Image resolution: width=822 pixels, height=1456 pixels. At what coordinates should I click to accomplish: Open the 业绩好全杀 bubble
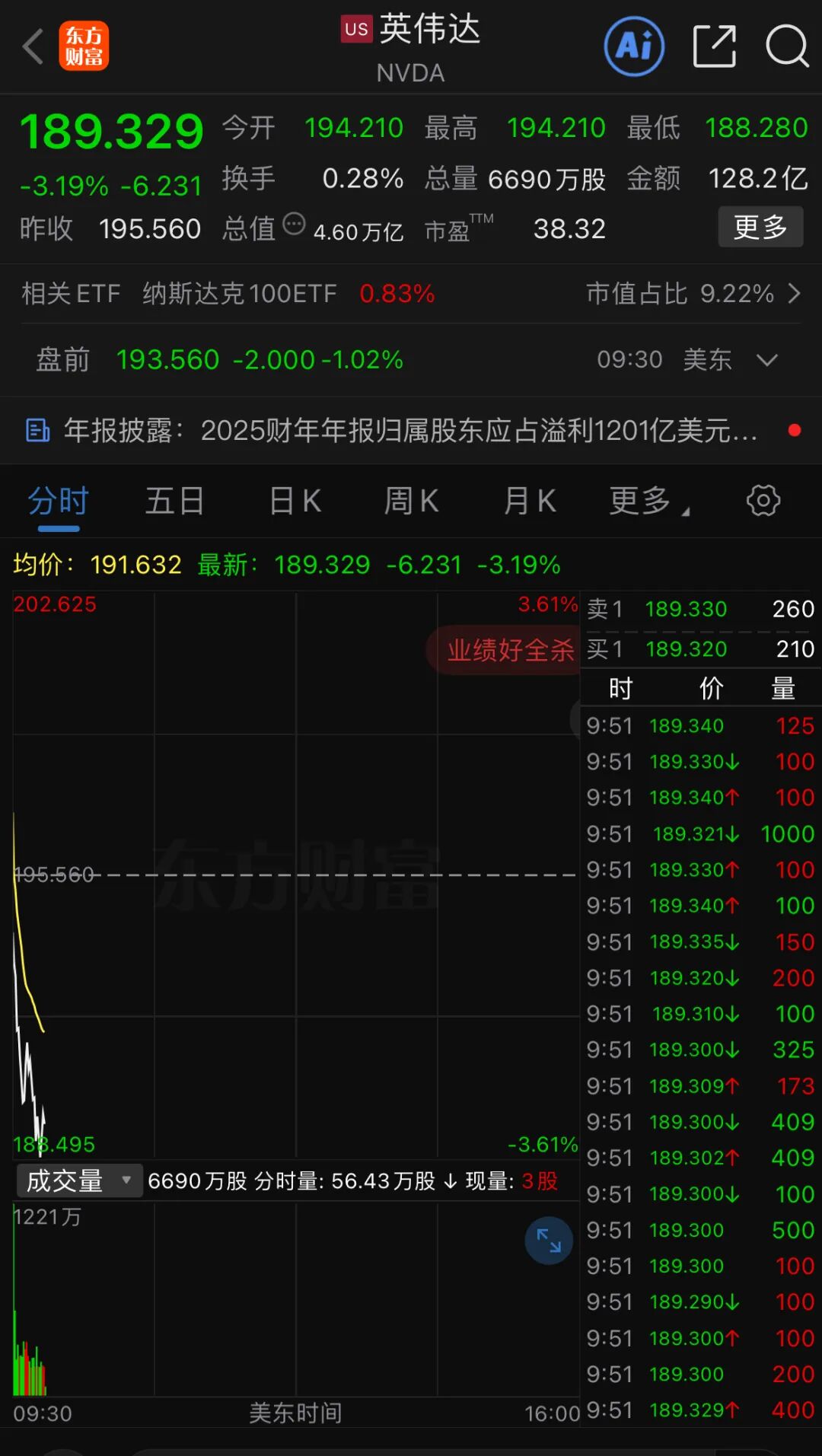tap(508, 650)
